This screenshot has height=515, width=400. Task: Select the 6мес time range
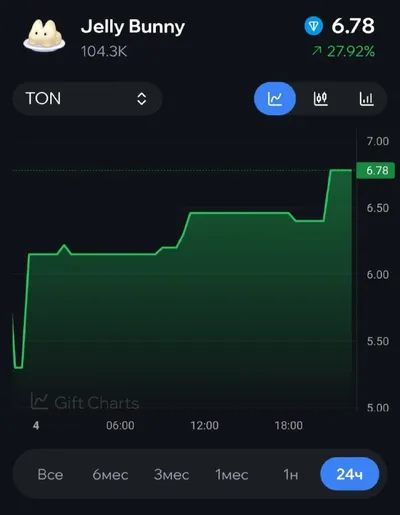tap(110, 475)
